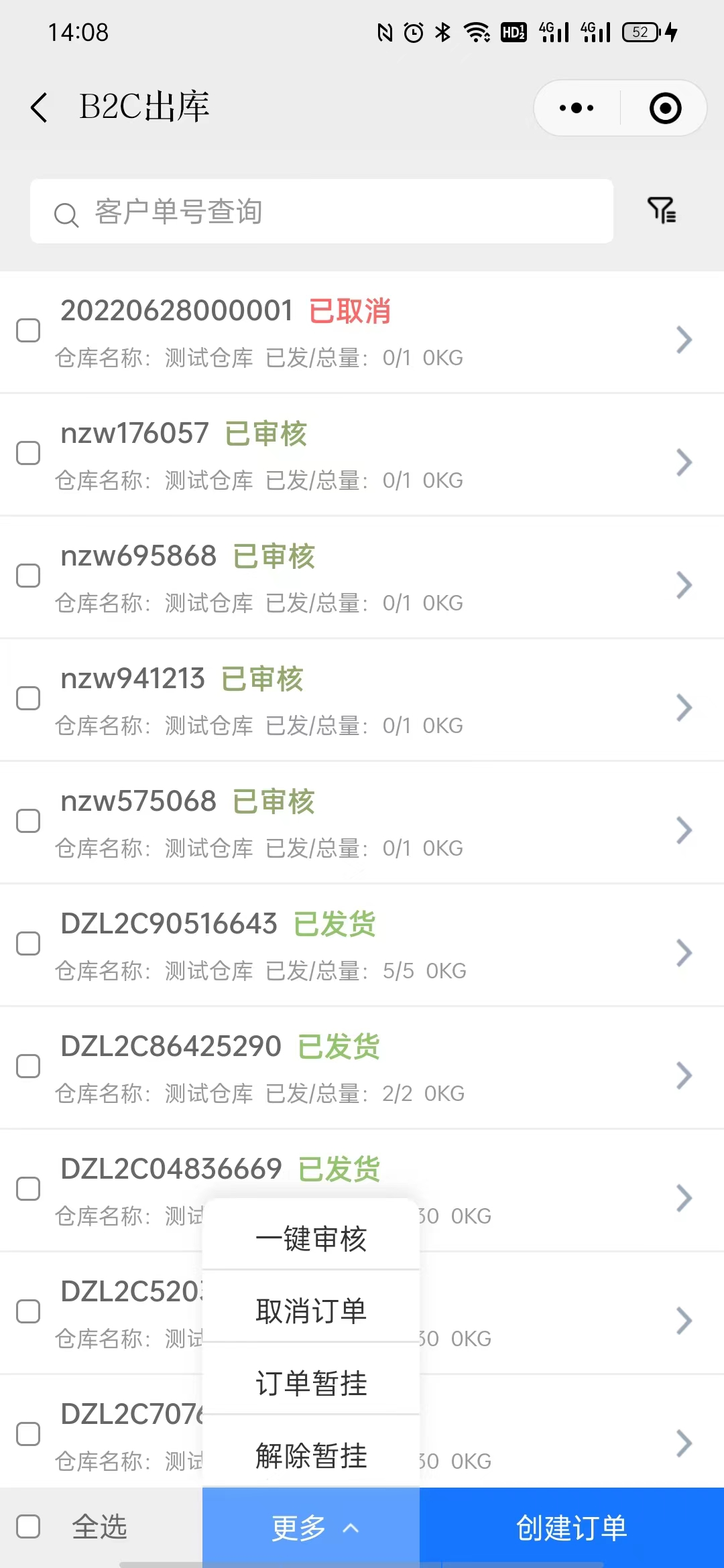Screen dimensions: 724x1568
Task: Select 解除暂挂 option
Action: click(311, 1455)
